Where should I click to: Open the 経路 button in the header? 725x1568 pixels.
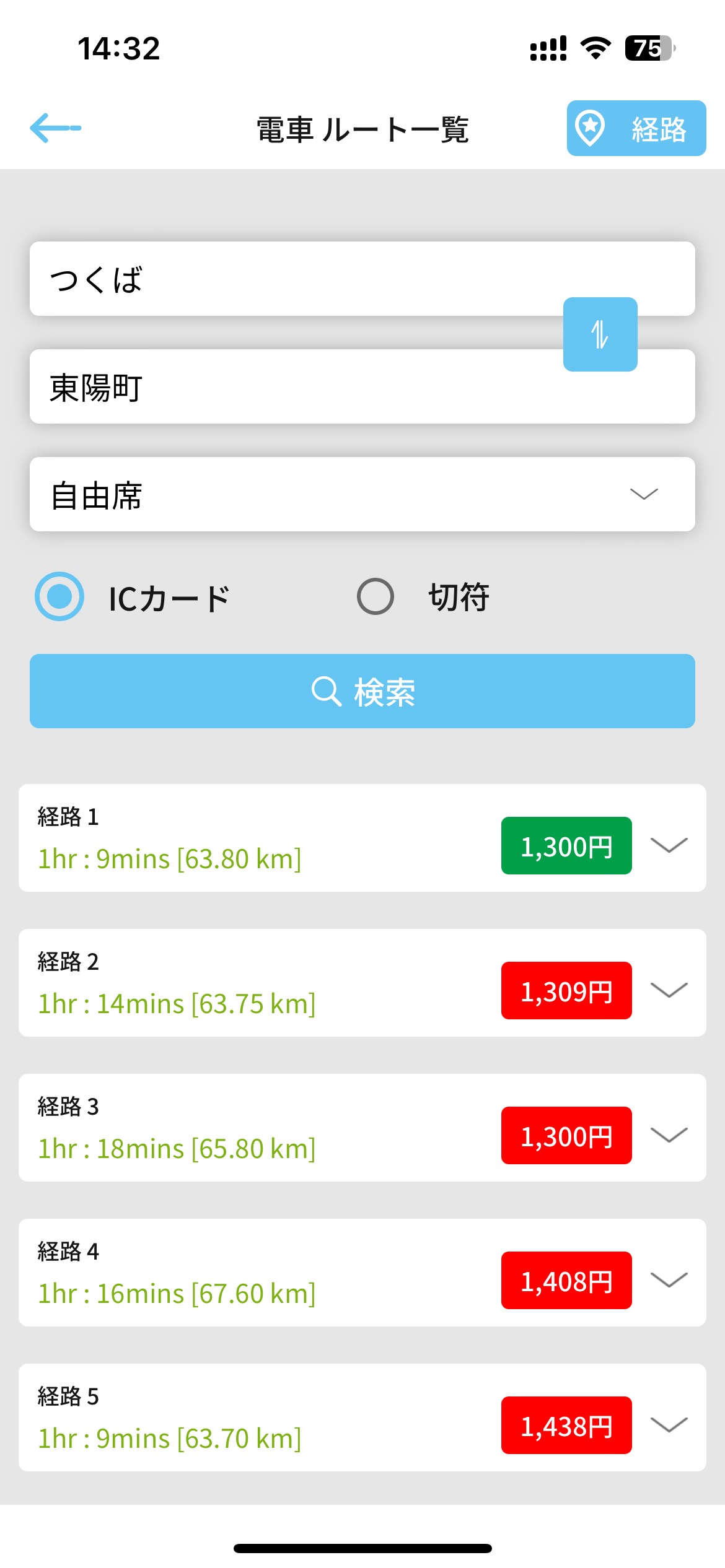point(636,128)
